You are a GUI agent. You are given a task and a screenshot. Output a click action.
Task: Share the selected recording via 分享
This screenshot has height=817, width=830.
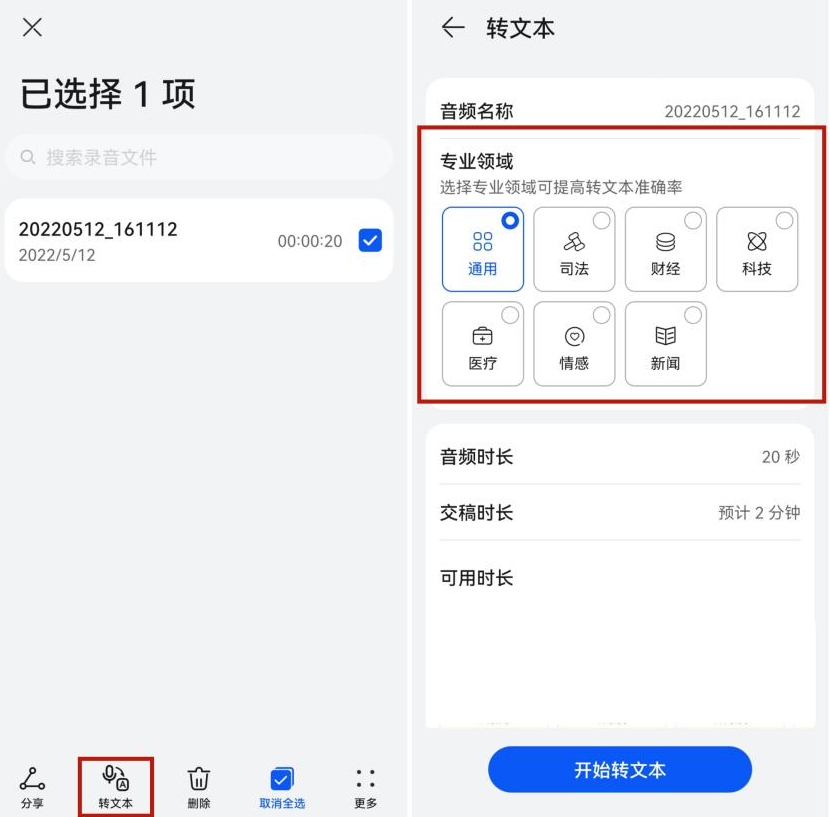32,787
